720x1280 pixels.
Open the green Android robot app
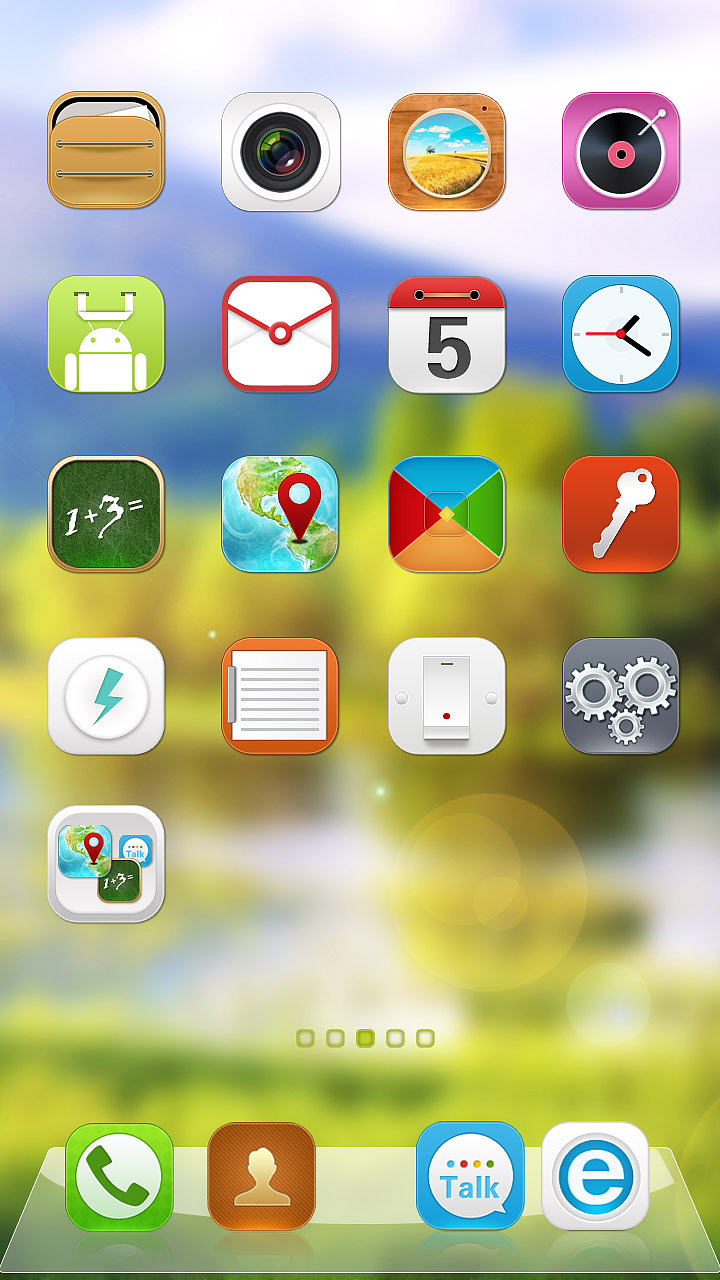[106, 334]
